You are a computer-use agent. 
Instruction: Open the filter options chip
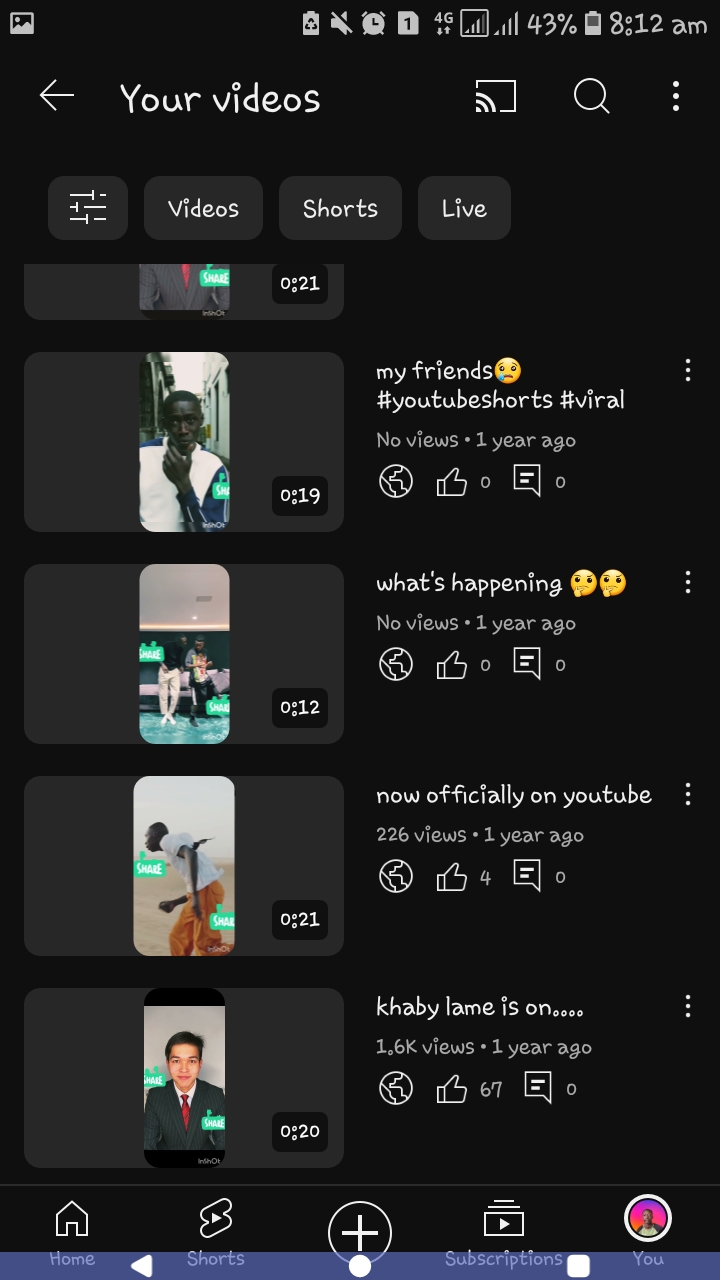(88, 208)
